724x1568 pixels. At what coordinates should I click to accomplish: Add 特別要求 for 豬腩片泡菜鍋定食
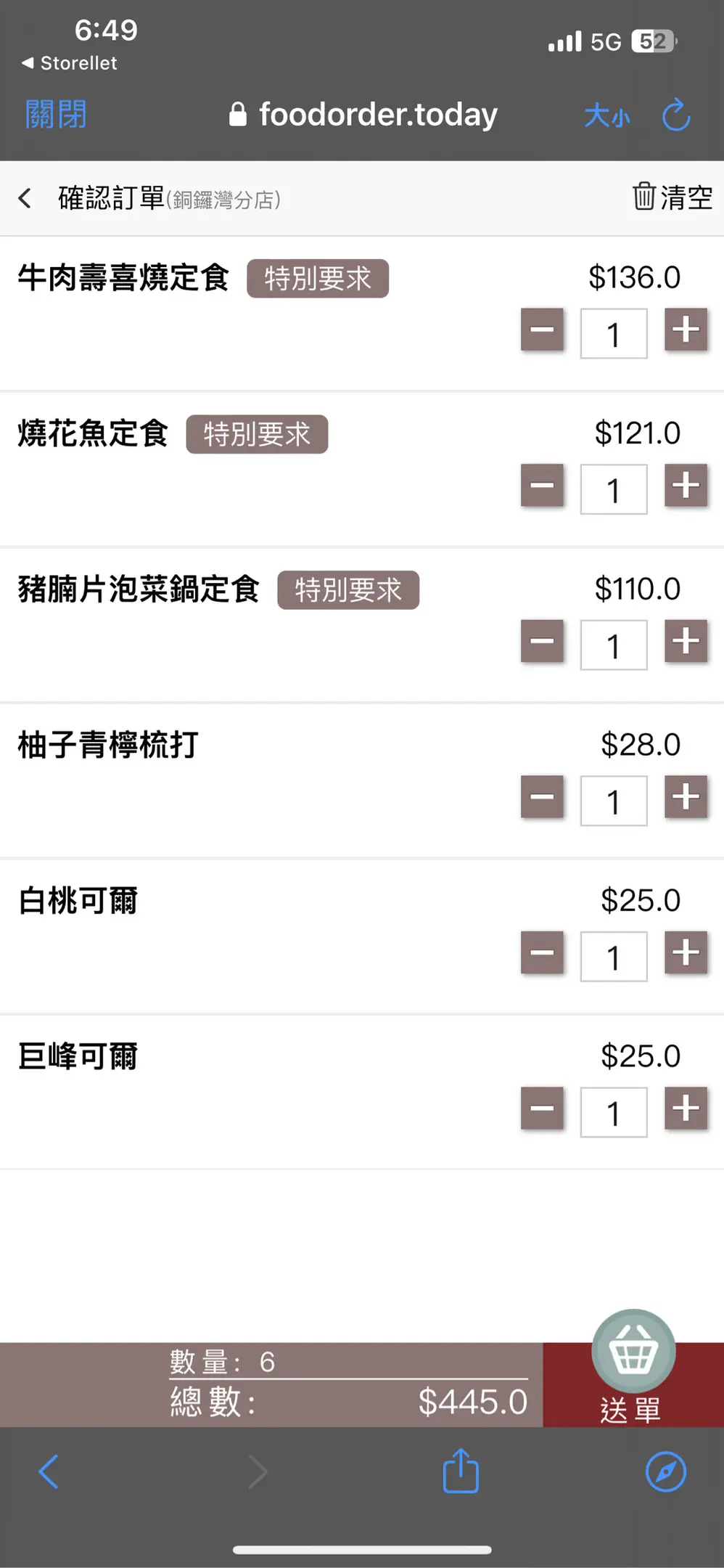[348, 590]
